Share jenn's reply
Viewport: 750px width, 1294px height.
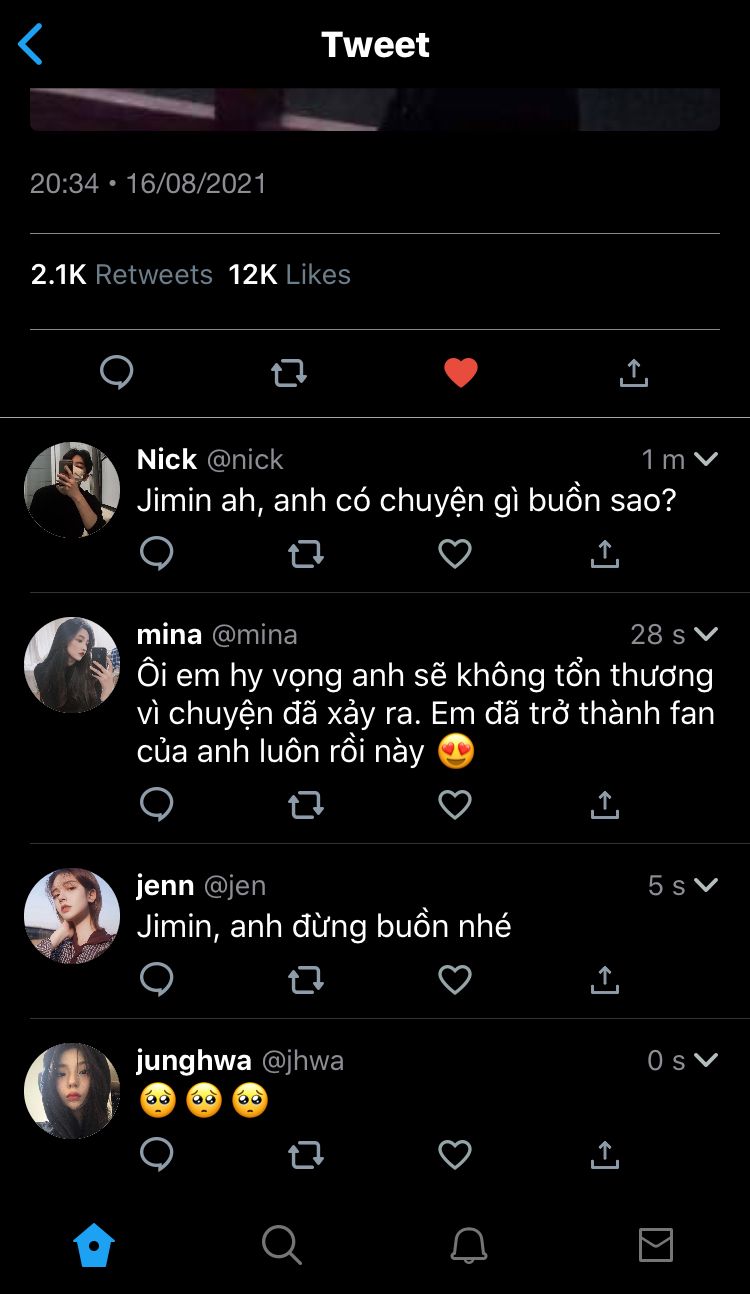(604, 979)
